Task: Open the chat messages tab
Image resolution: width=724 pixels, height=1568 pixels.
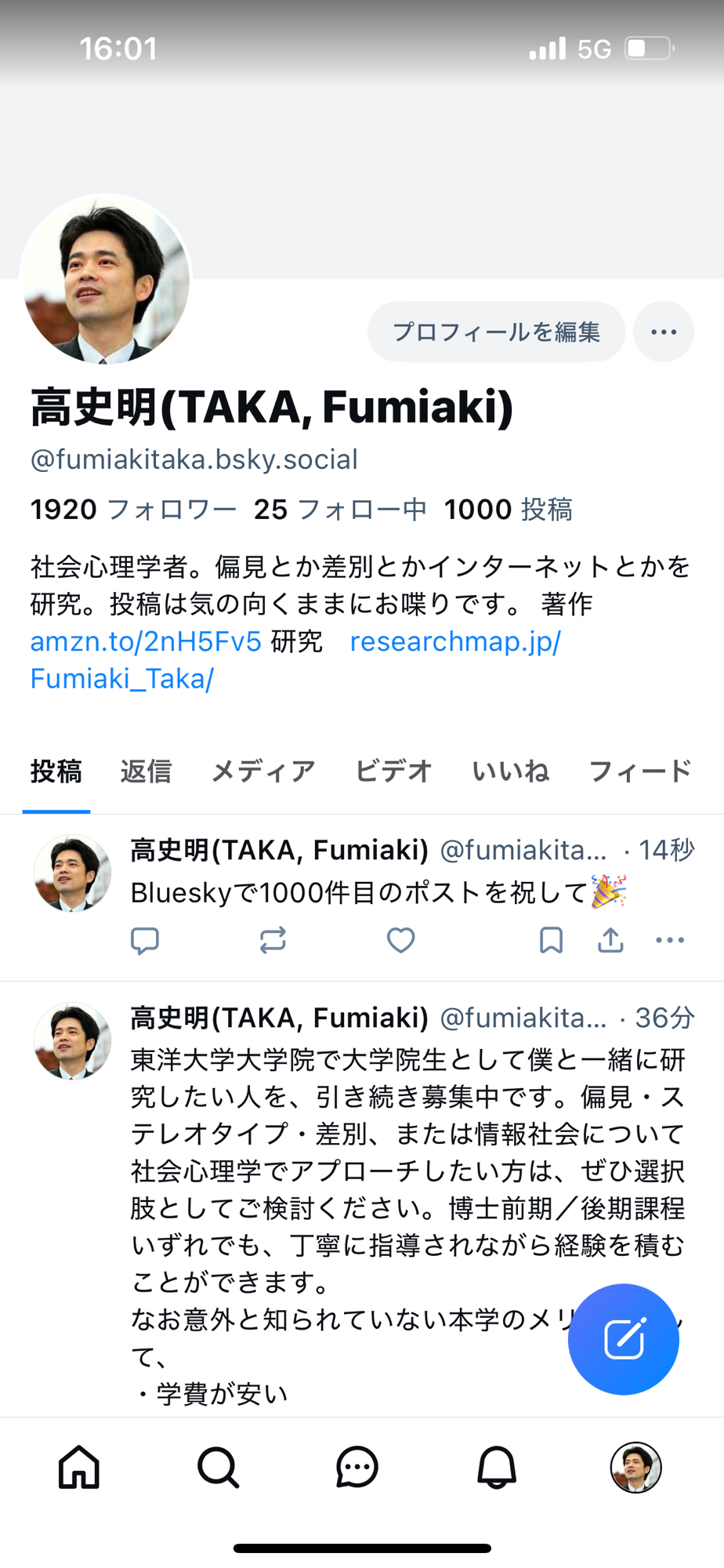Action: click(x=357, y=1467)
